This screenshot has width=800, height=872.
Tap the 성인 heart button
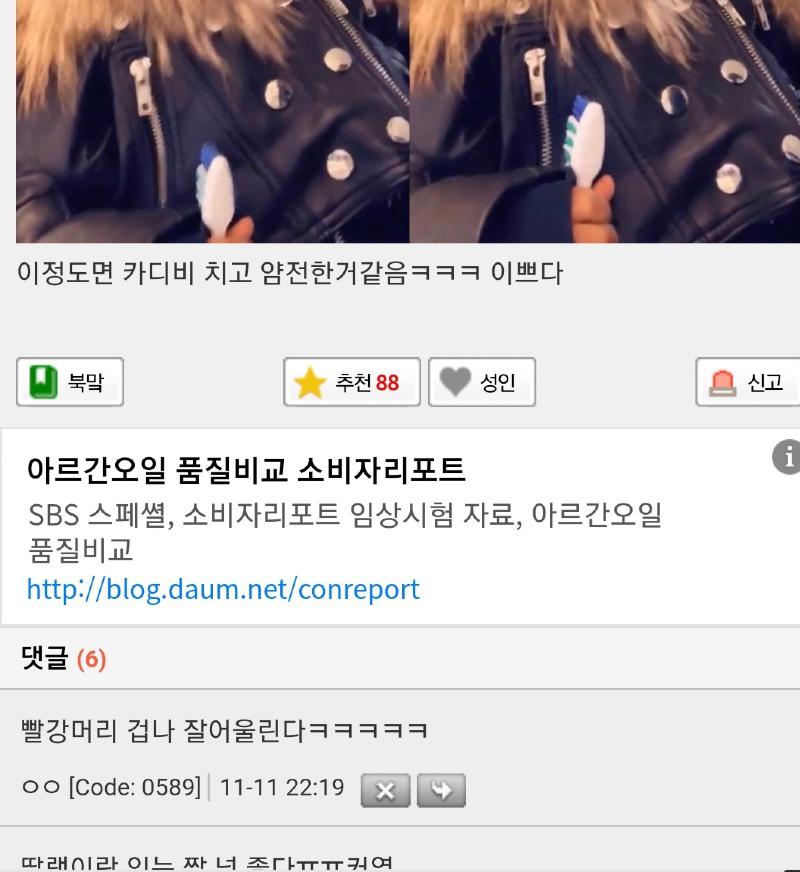[482, 382]
